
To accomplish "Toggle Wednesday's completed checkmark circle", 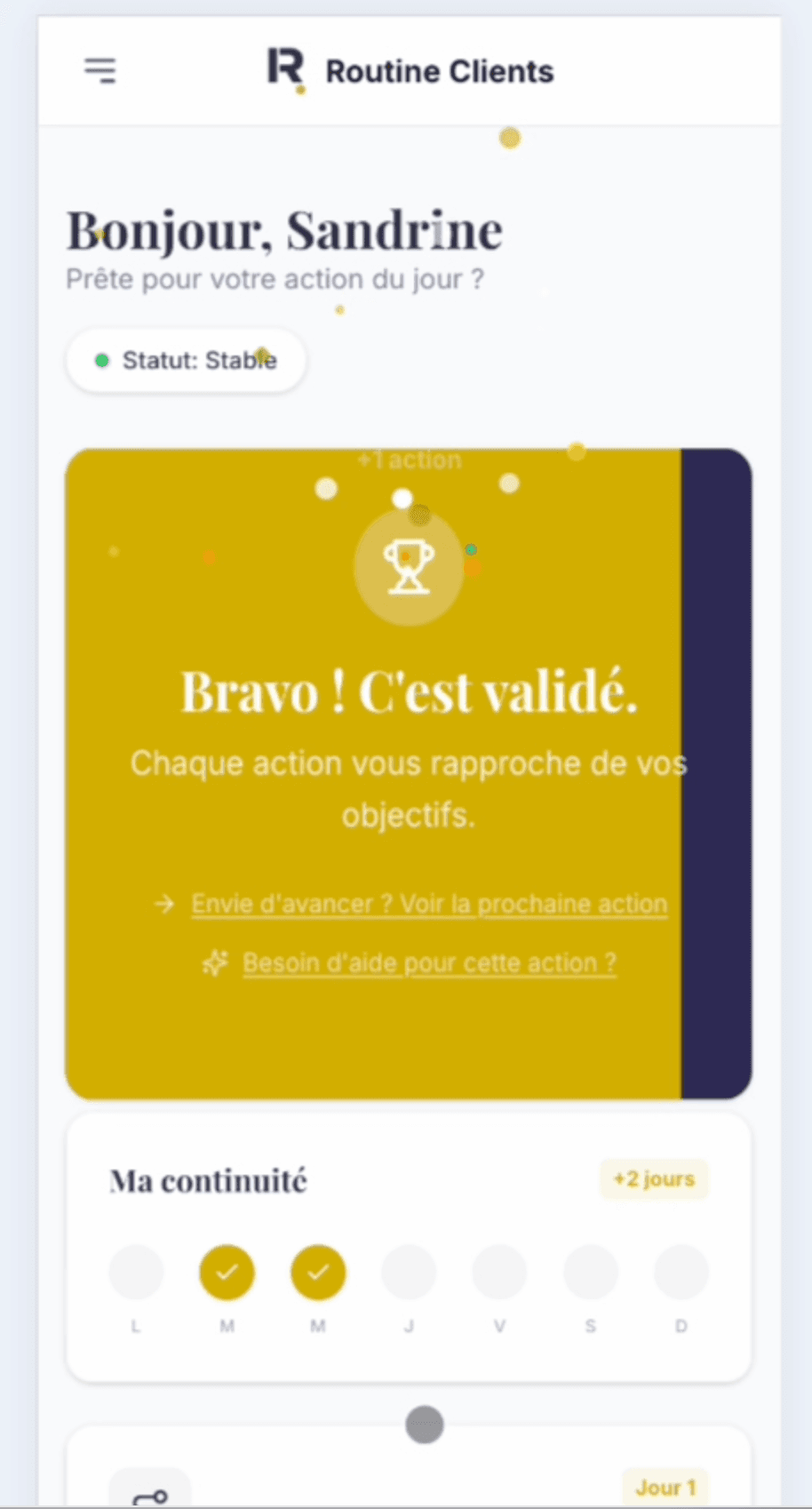I will (317, 1272).
